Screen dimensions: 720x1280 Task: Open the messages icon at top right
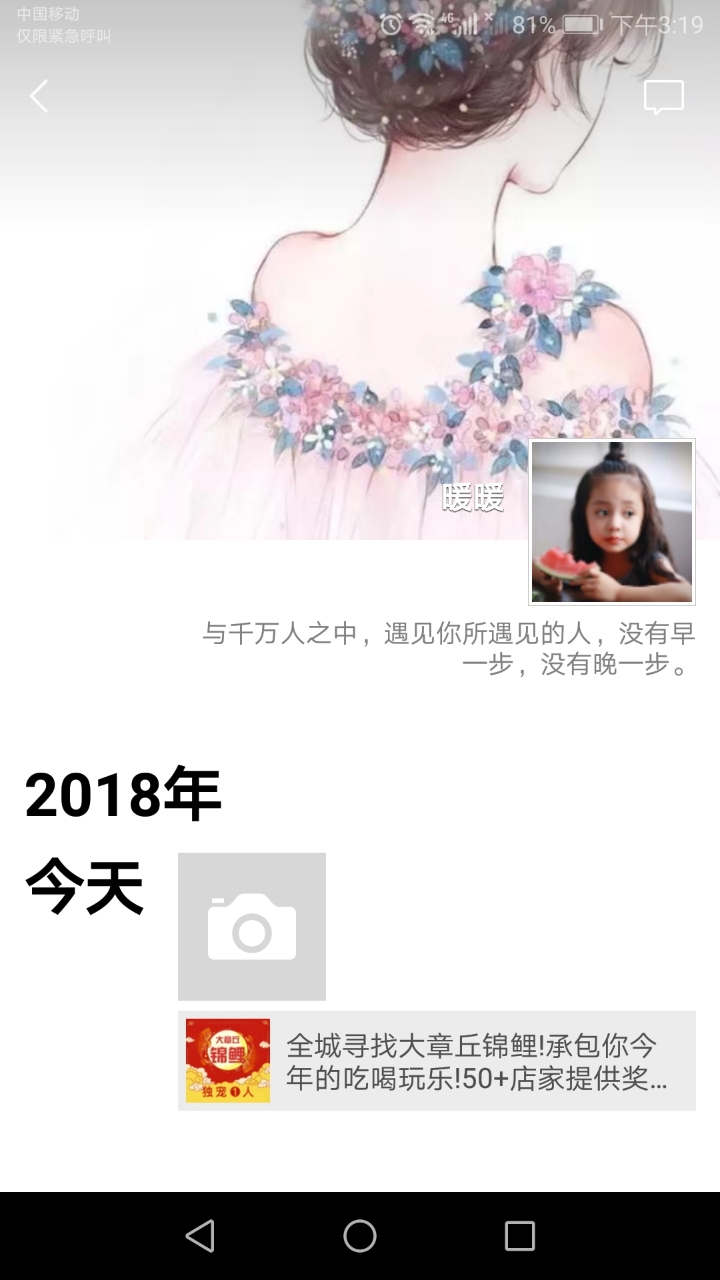664,98
